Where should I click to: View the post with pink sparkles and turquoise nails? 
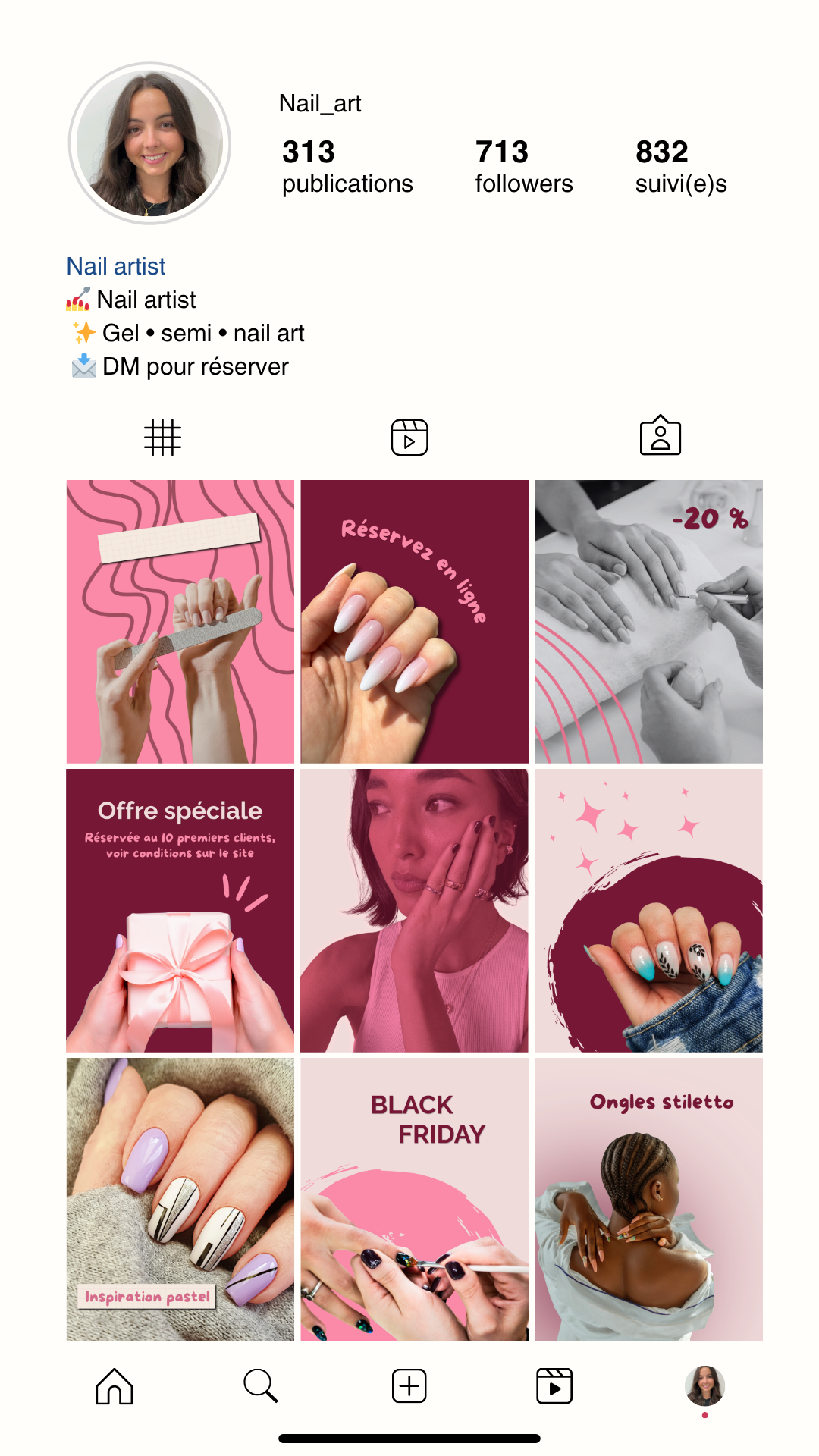648,910
